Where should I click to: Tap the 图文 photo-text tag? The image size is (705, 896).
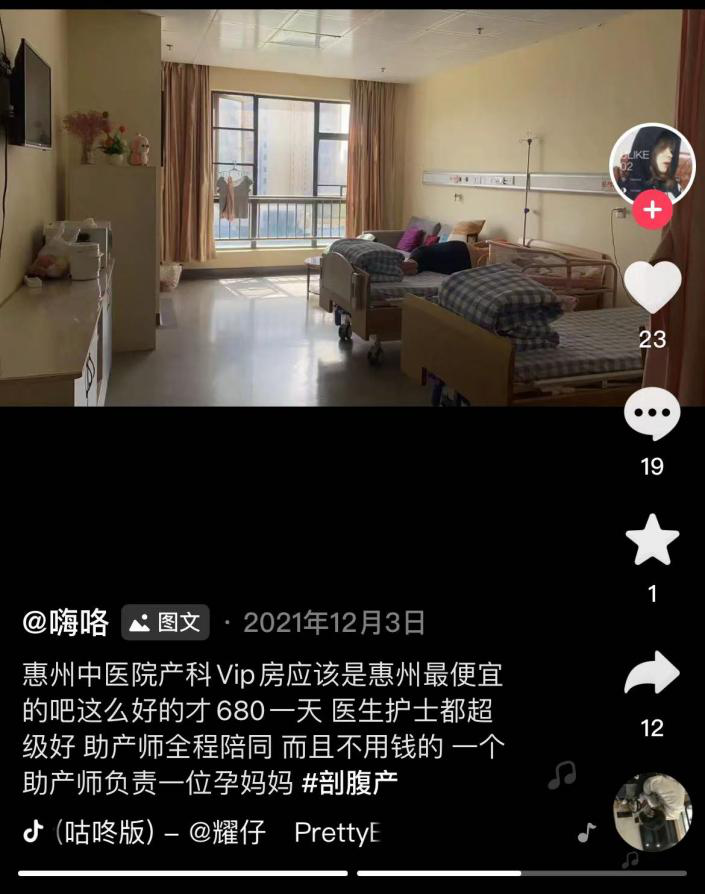pos(166,623)
